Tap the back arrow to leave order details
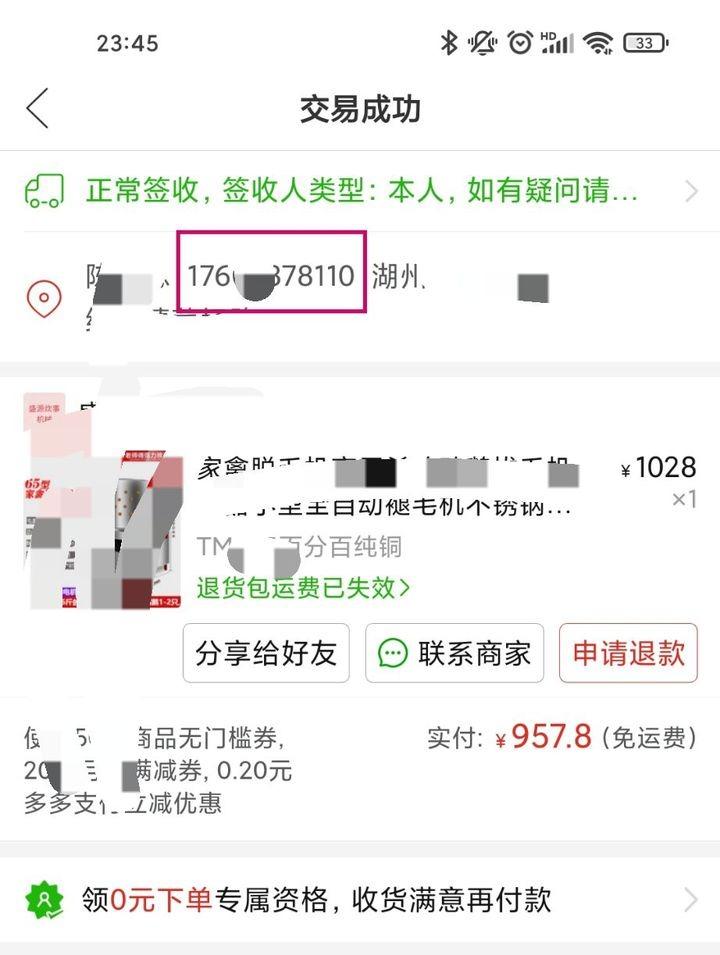This screenshot has height=955, width=720. click(37, 107)
